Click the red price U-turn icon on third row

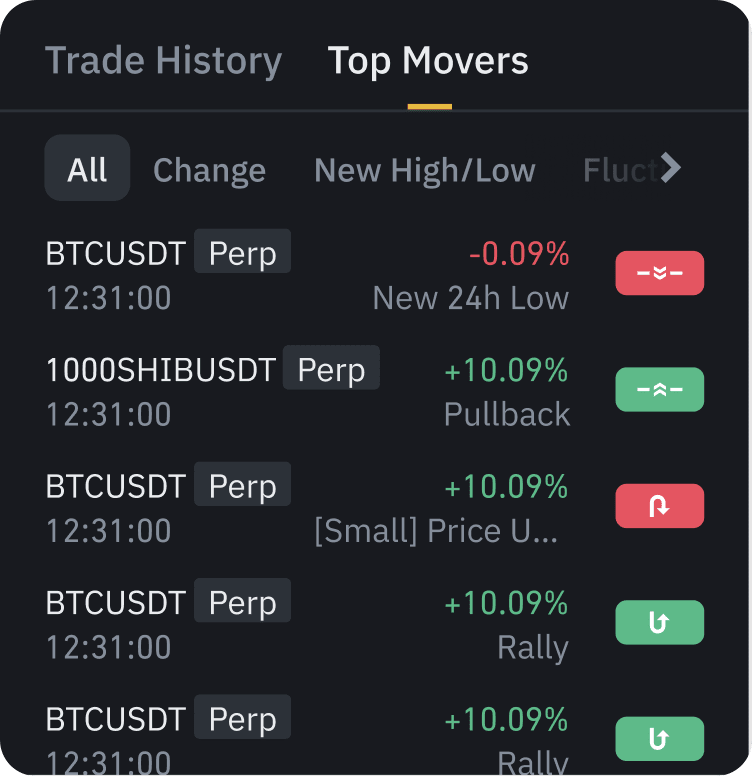click(659, 505)
